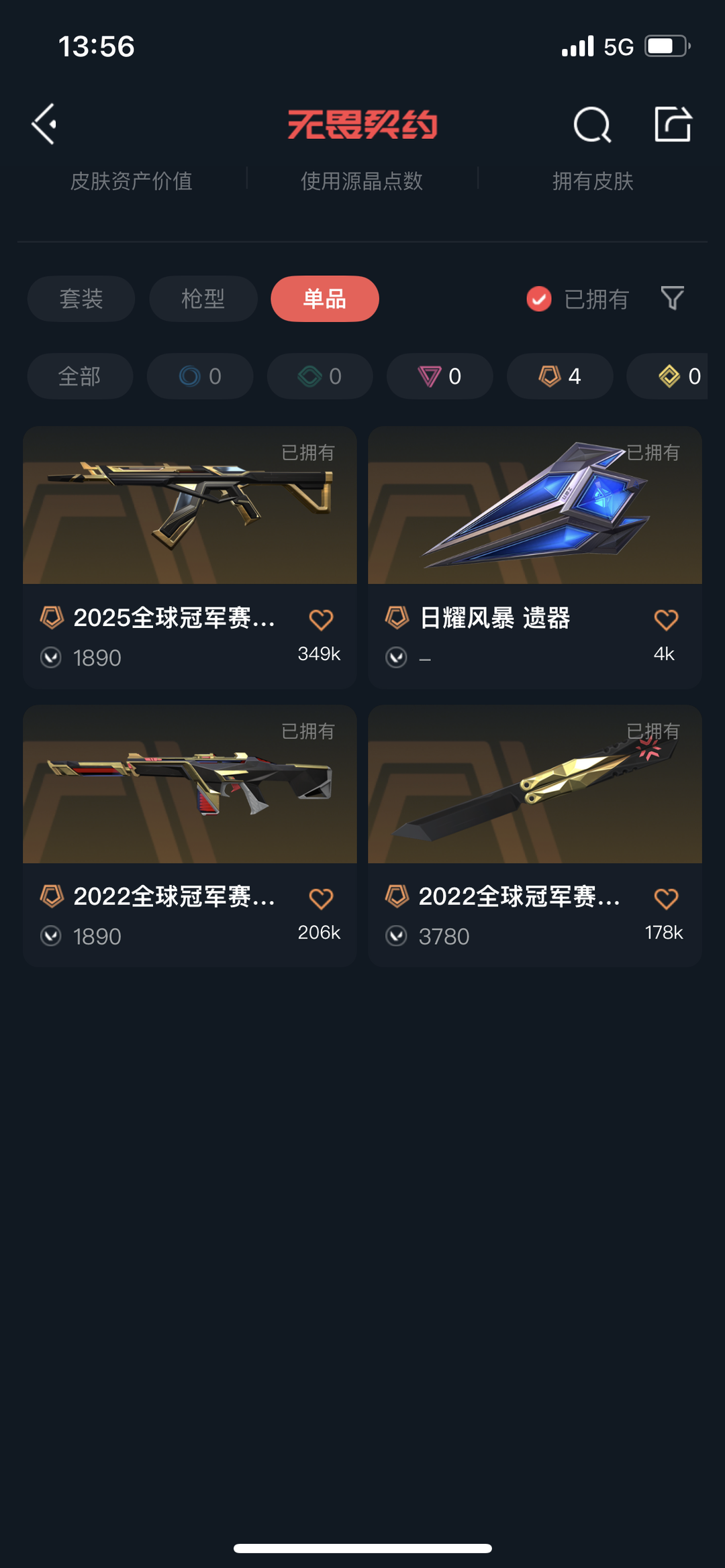Screen dimensions: 725x1568
Task: Tap the share icon in the header
Action: 673,124
